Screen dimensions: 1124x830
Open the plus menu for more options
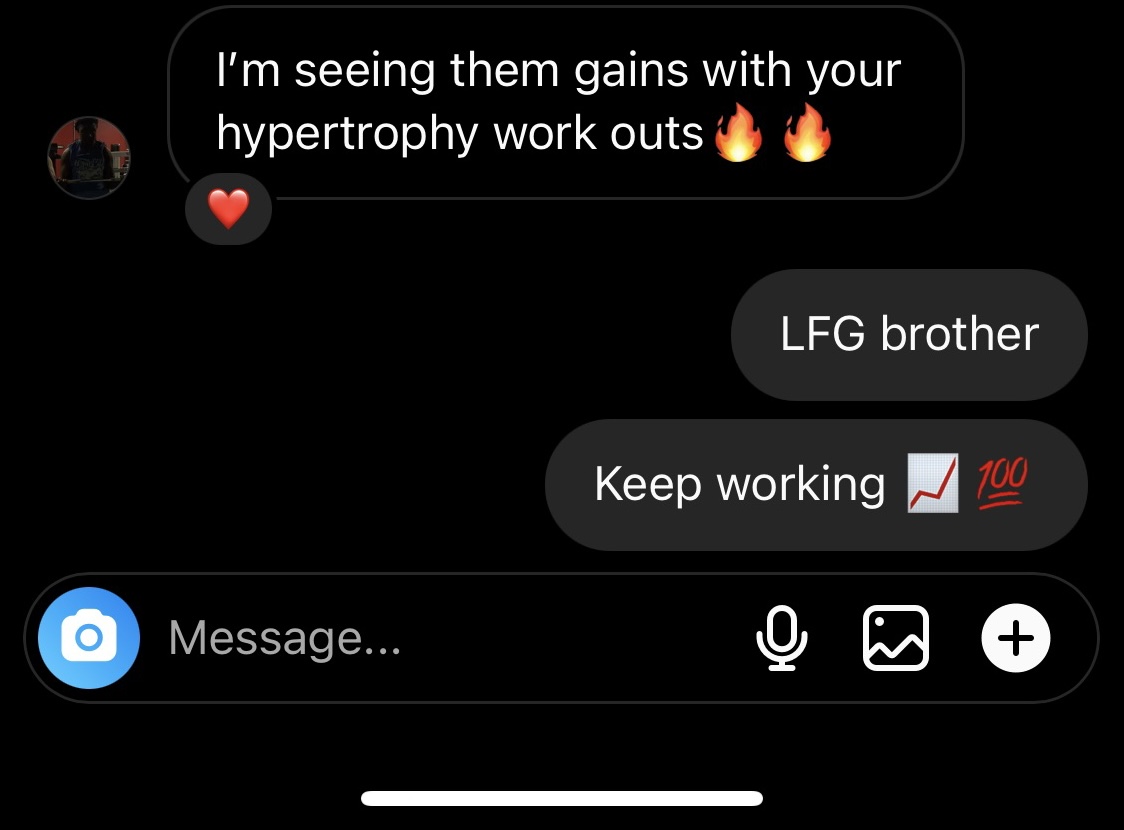coord(1016,638)
